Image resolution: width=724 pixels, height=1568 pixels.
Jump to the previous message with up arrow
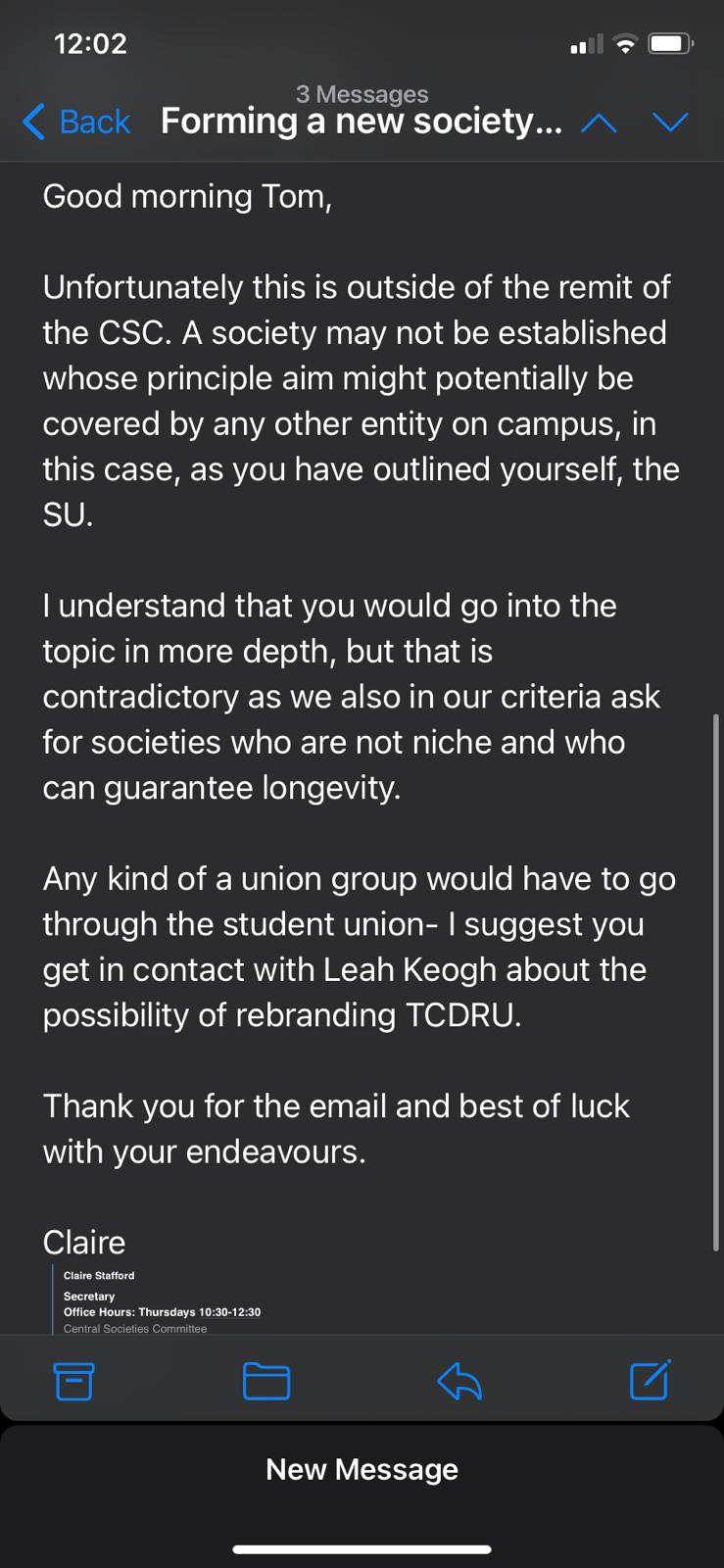click(x=599, y=122)
